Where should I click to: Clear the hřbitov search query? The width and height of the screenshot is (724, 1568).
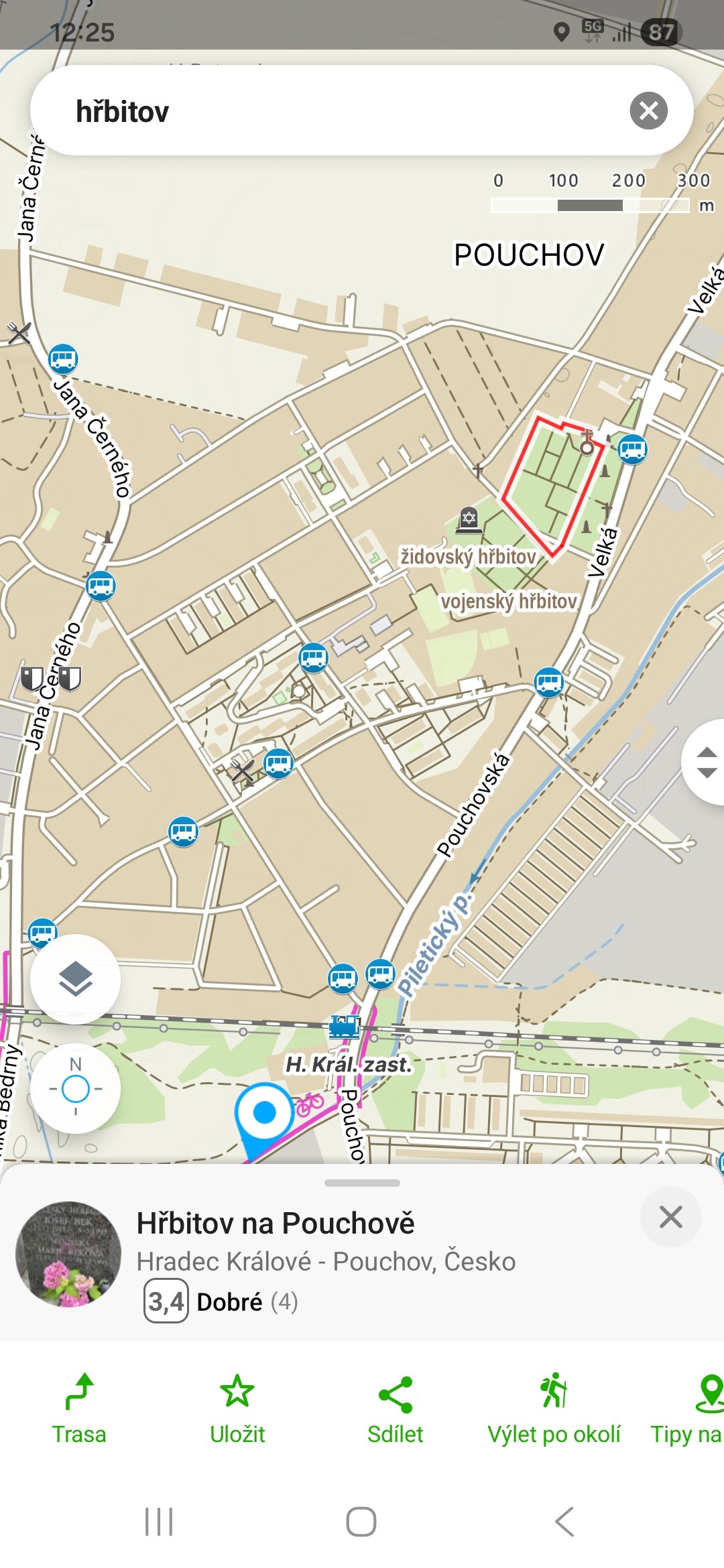pyautogui.click(x=648, y=111)
